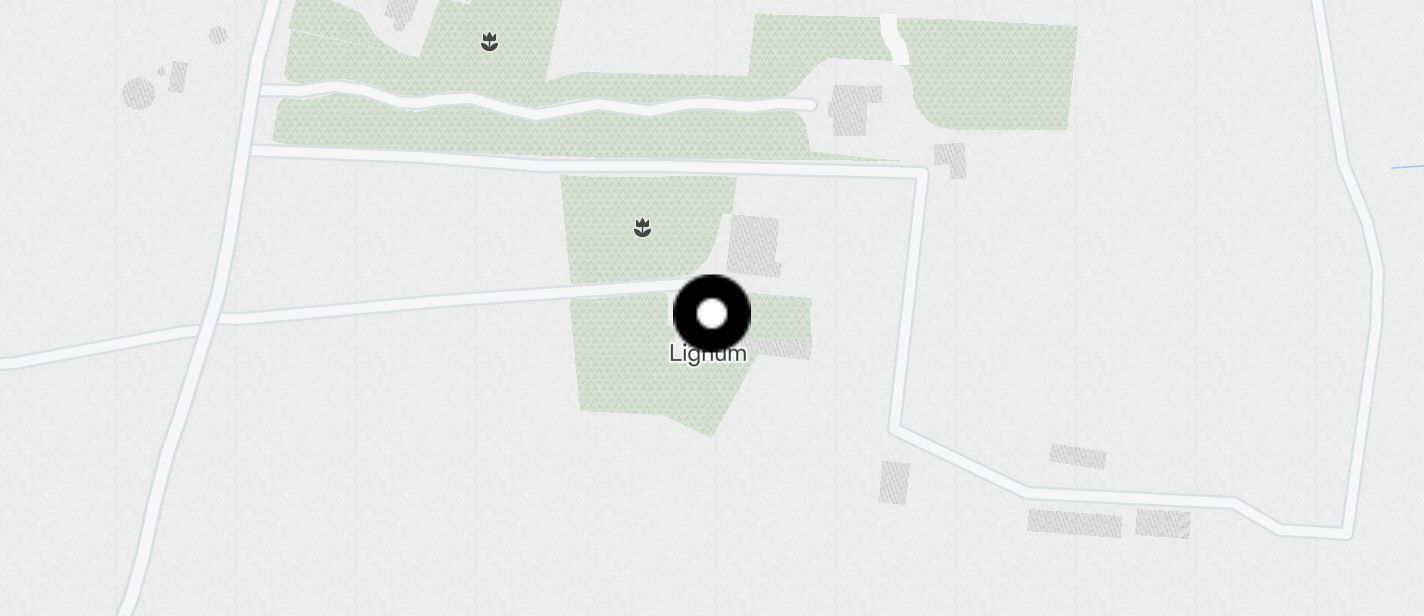Tap the Lignum location marker
1424x616 pixels.
711,314
